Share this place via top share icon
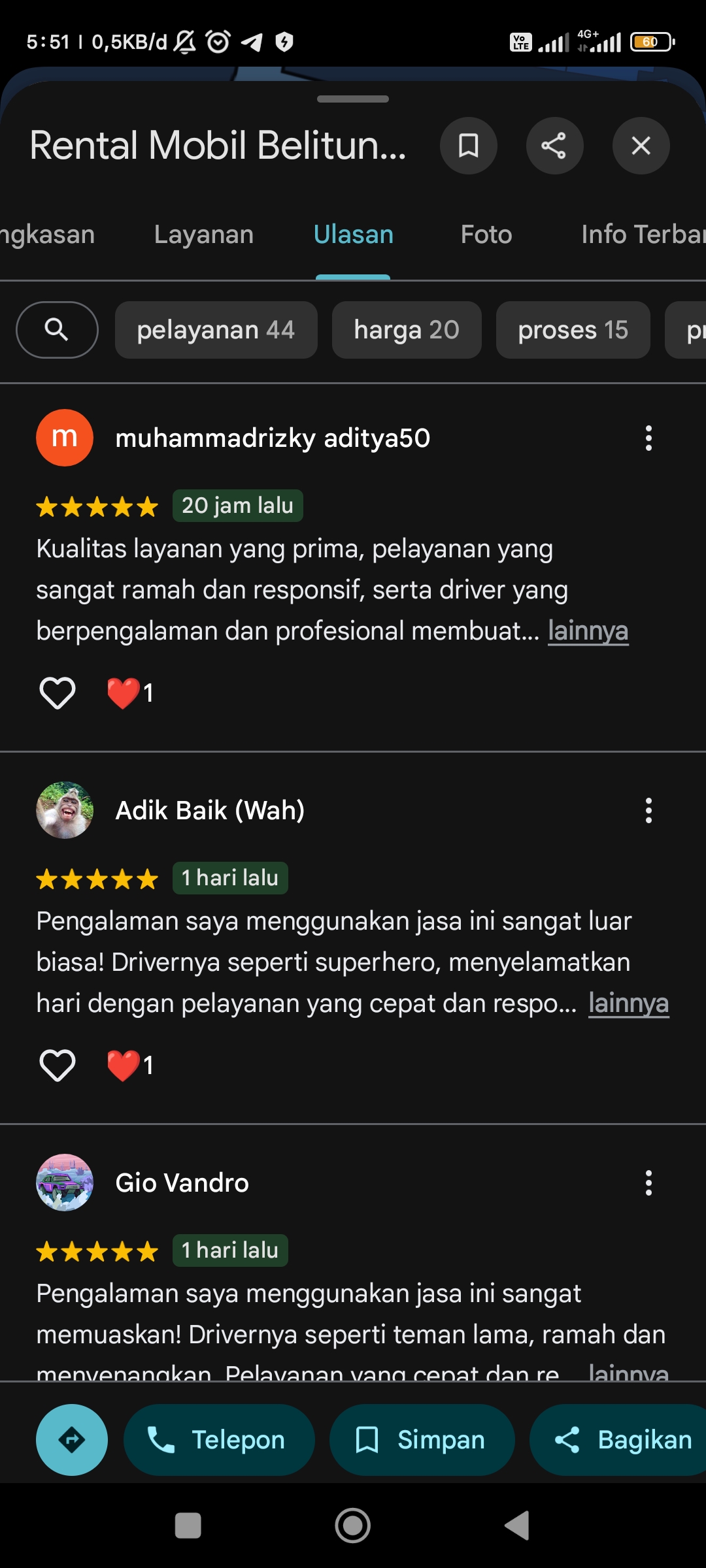This screenshot has width=706, height=1568. coord(554,146)
